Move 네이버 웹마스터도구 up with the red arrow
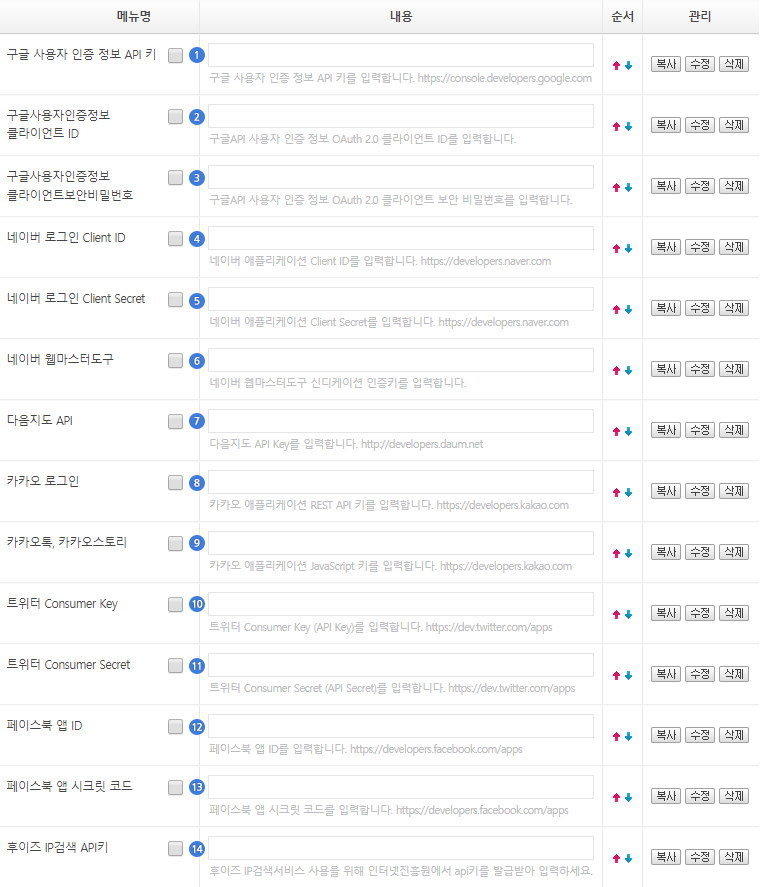Viewport: 760px width, 887px height. 617,371
